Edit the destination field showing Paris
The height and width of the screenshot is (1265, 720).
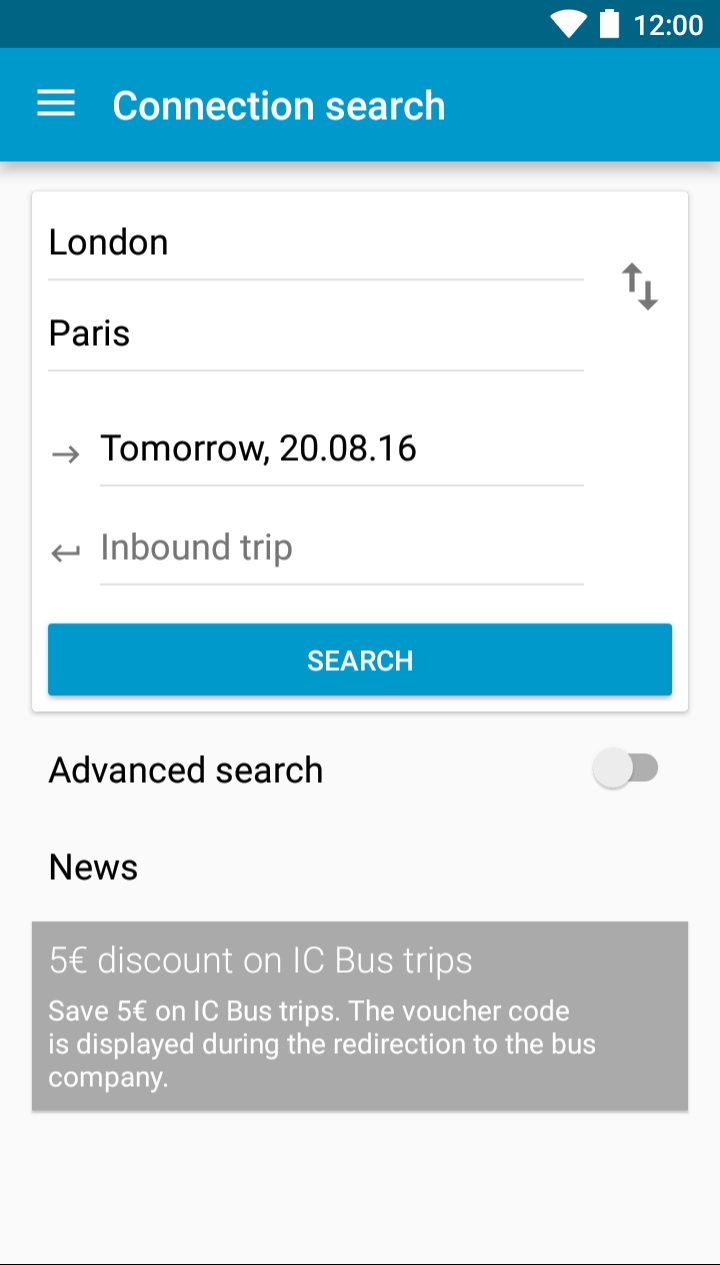315,334
